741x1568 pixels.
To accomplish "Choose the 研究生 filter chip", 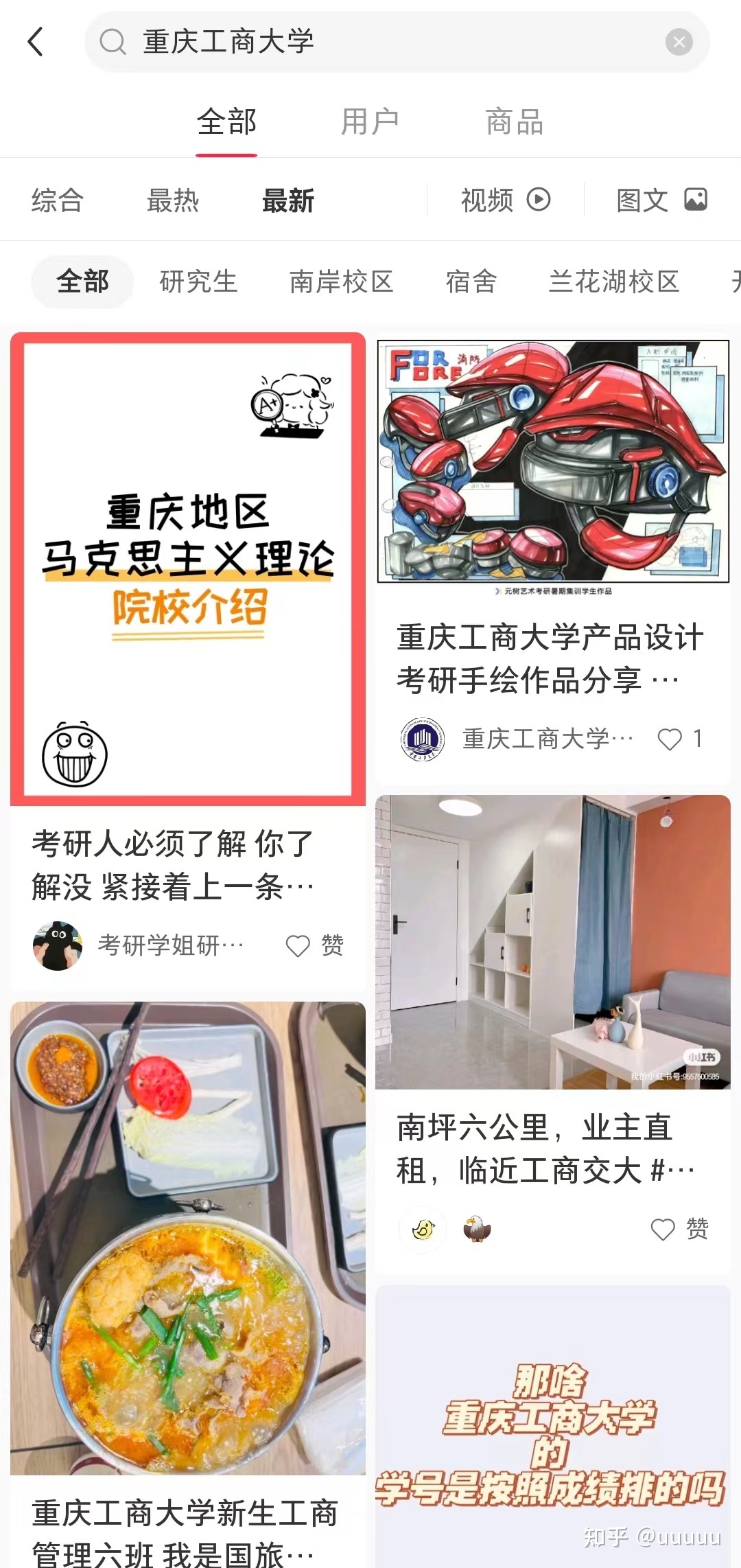I will click(198, 281).
